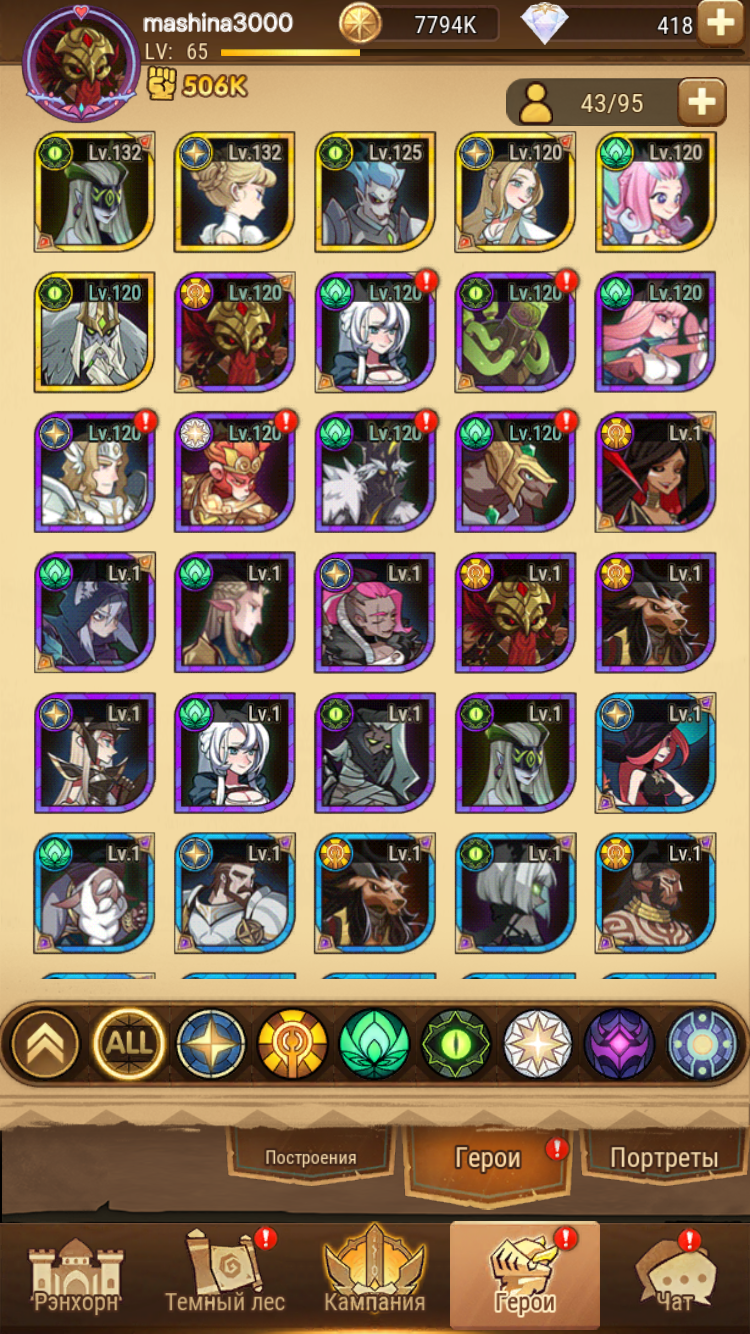Filter heroes by green leaf faction
The image size is (750, 1334).
pyautogui.click(x=375, y=1045)
